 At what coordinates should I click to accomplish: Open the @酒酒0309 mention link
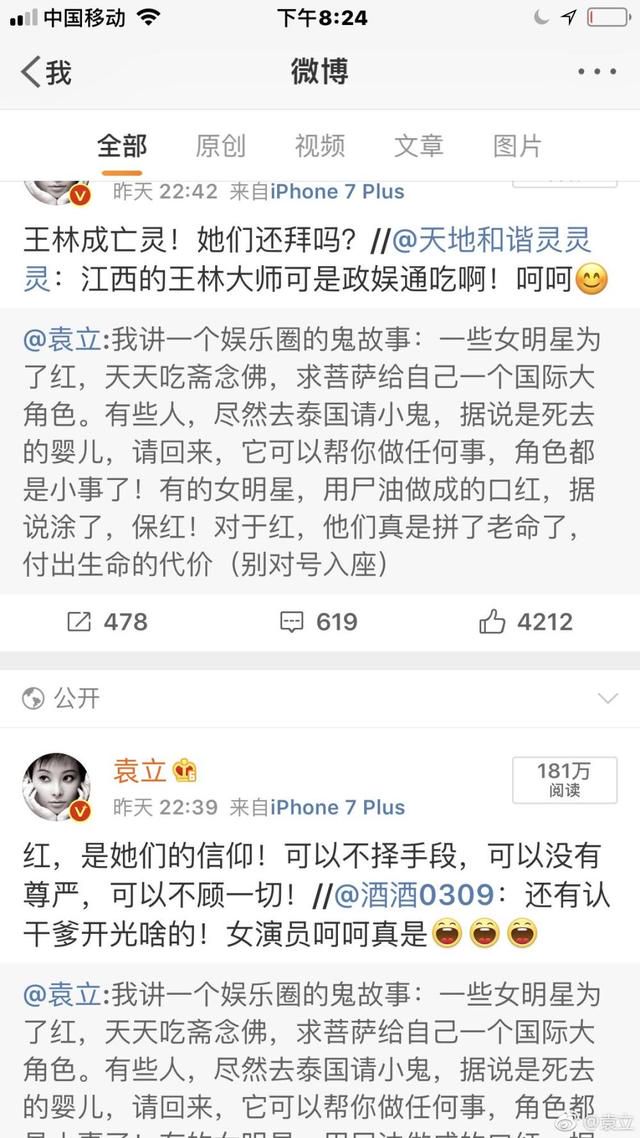(x=413, y=896)
